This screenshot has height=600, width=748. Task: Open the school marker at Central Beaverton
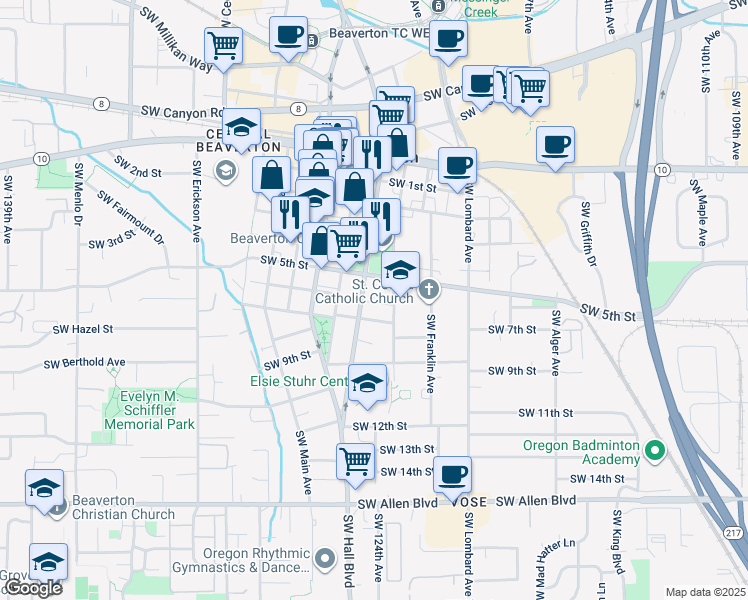242,126
